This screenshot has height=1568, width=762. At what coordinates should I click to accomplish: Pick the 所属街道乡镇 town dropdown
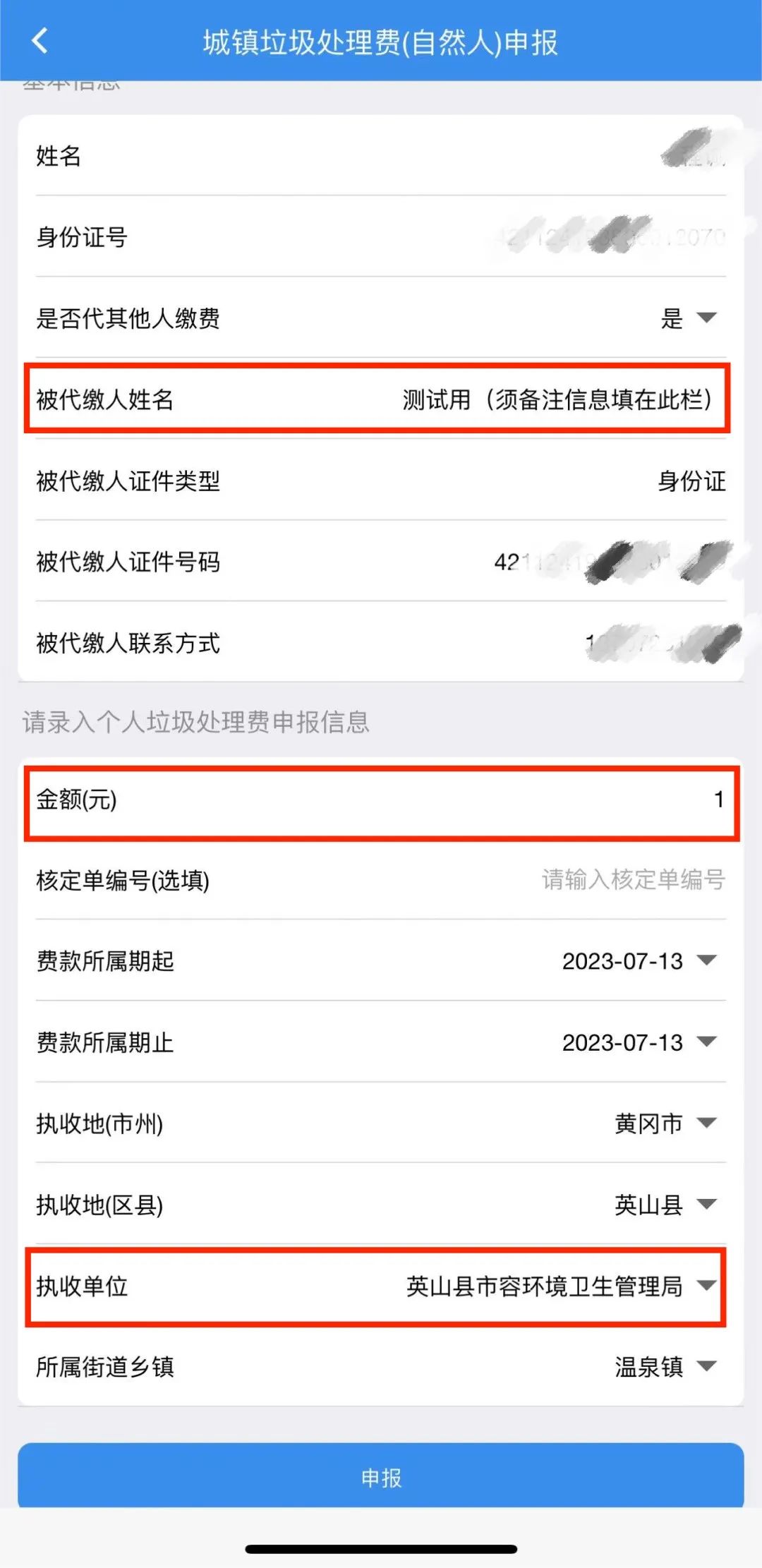(665, 1367)
